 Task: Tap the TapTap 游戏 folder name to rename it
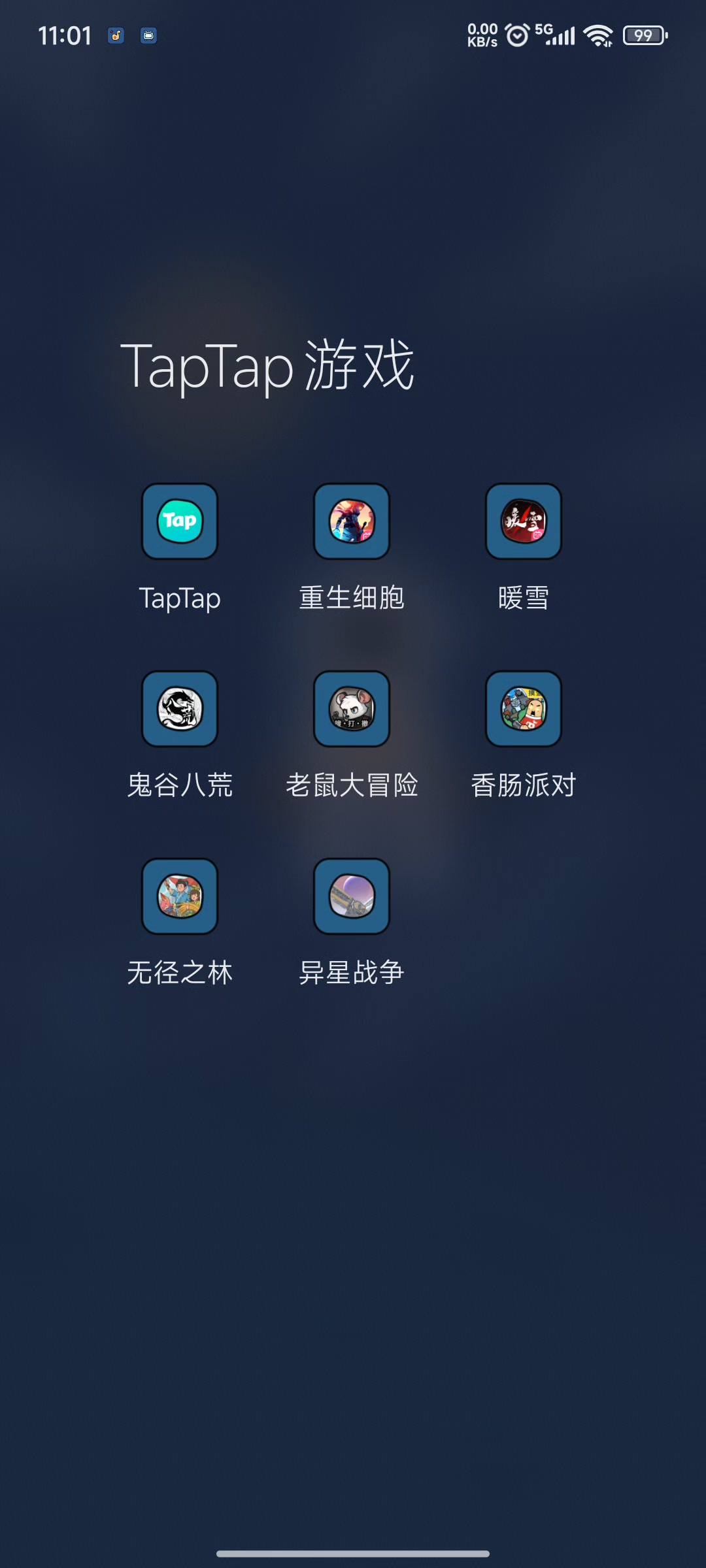pyautogui.click(x=267, y=366)
